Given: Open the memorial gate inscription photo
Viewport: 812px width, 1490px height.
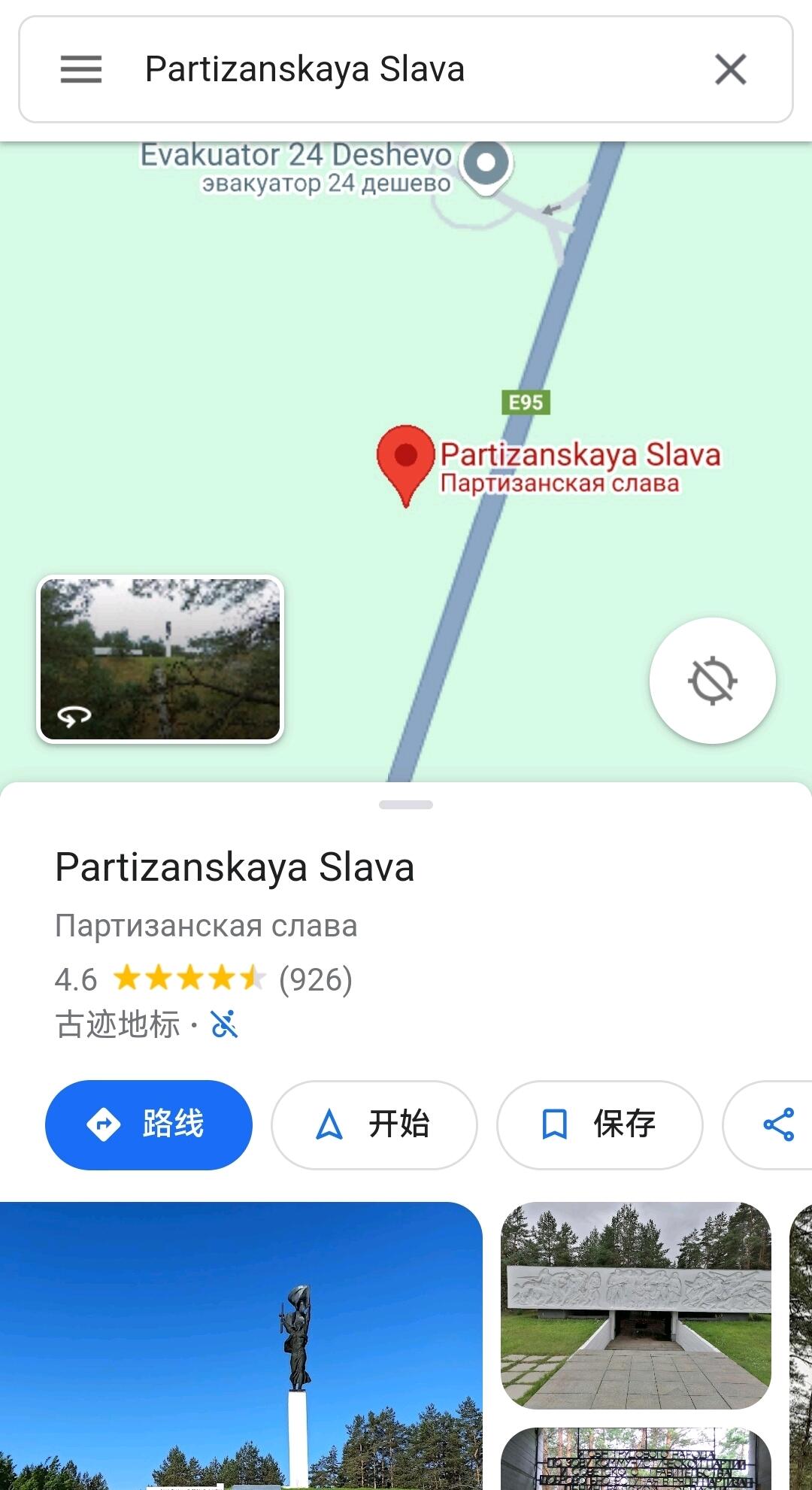Looking at the screenshot, I should click(636, 1458).
